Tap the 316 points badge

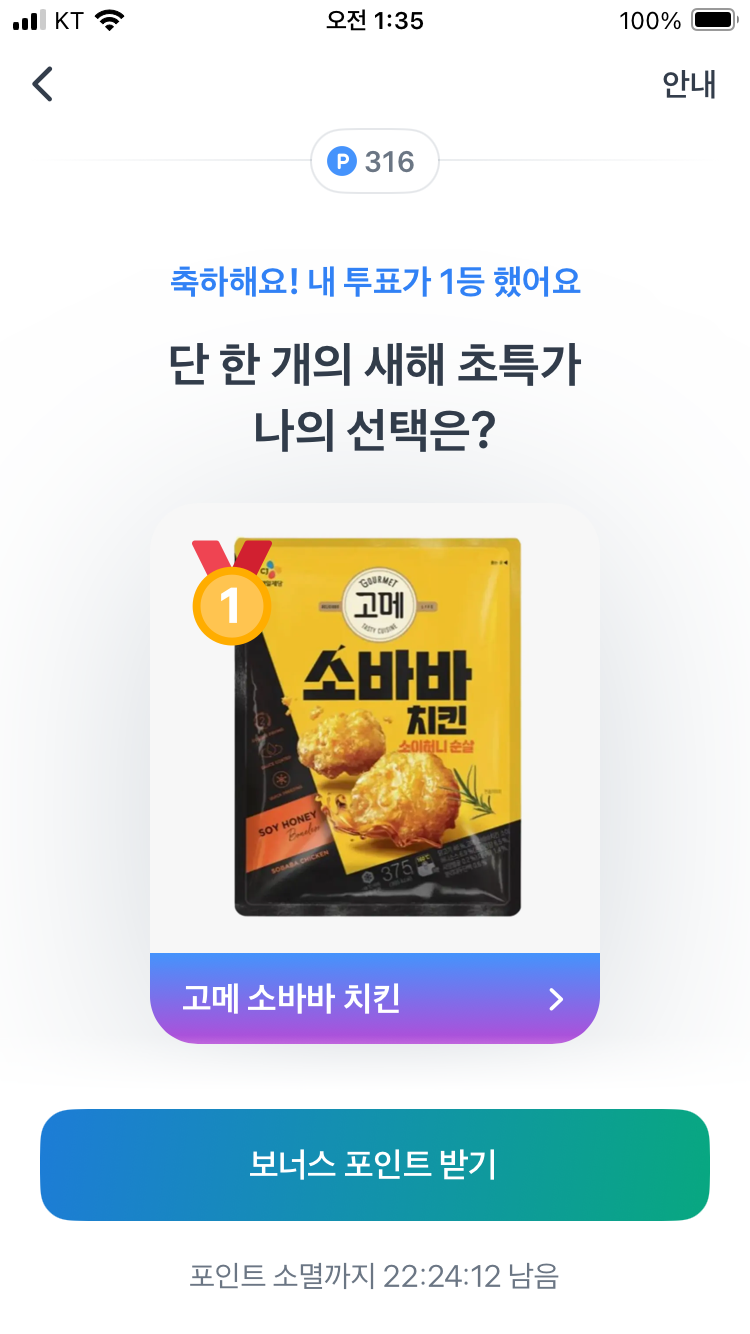coord(375,161)
